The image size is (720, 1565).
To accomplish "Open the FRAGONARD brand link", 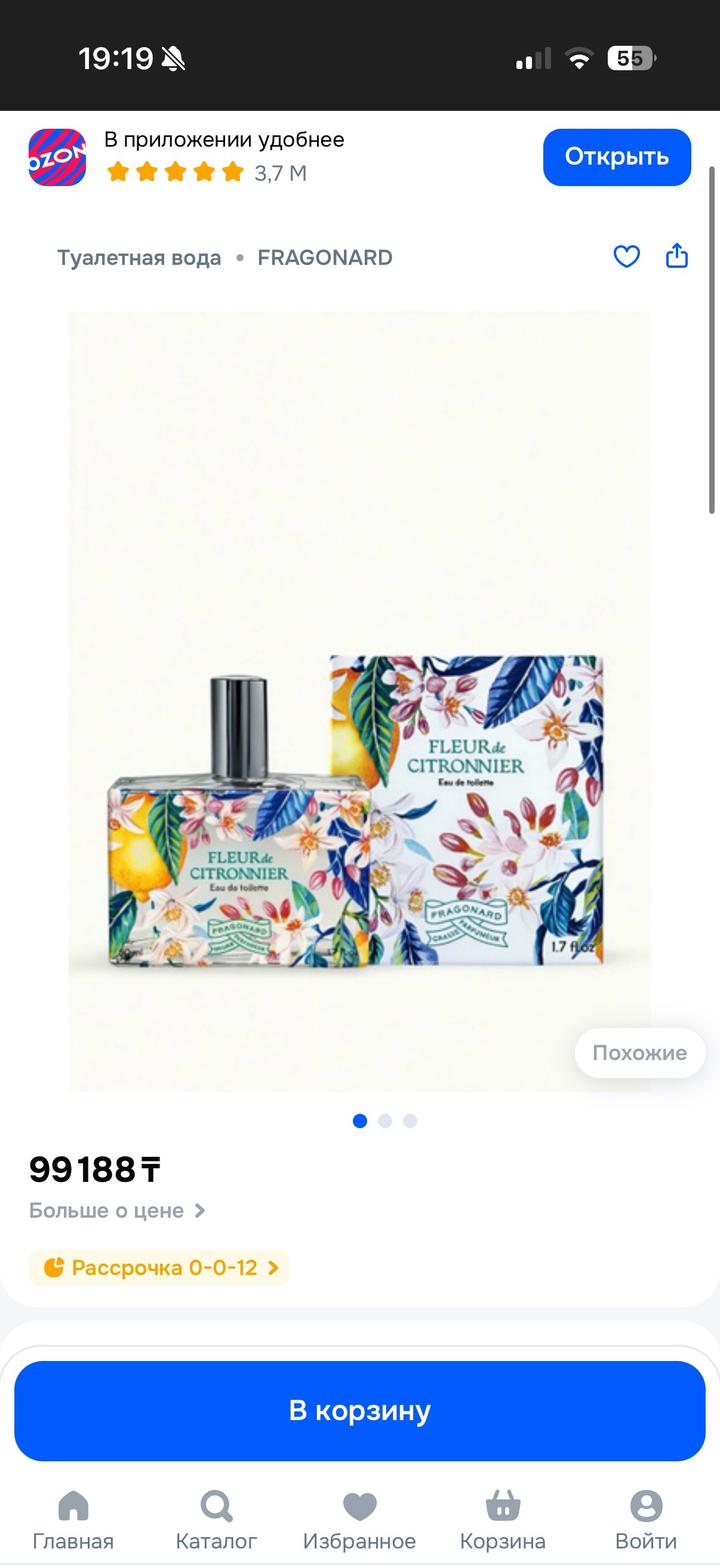I will click(x=325, y=258).
